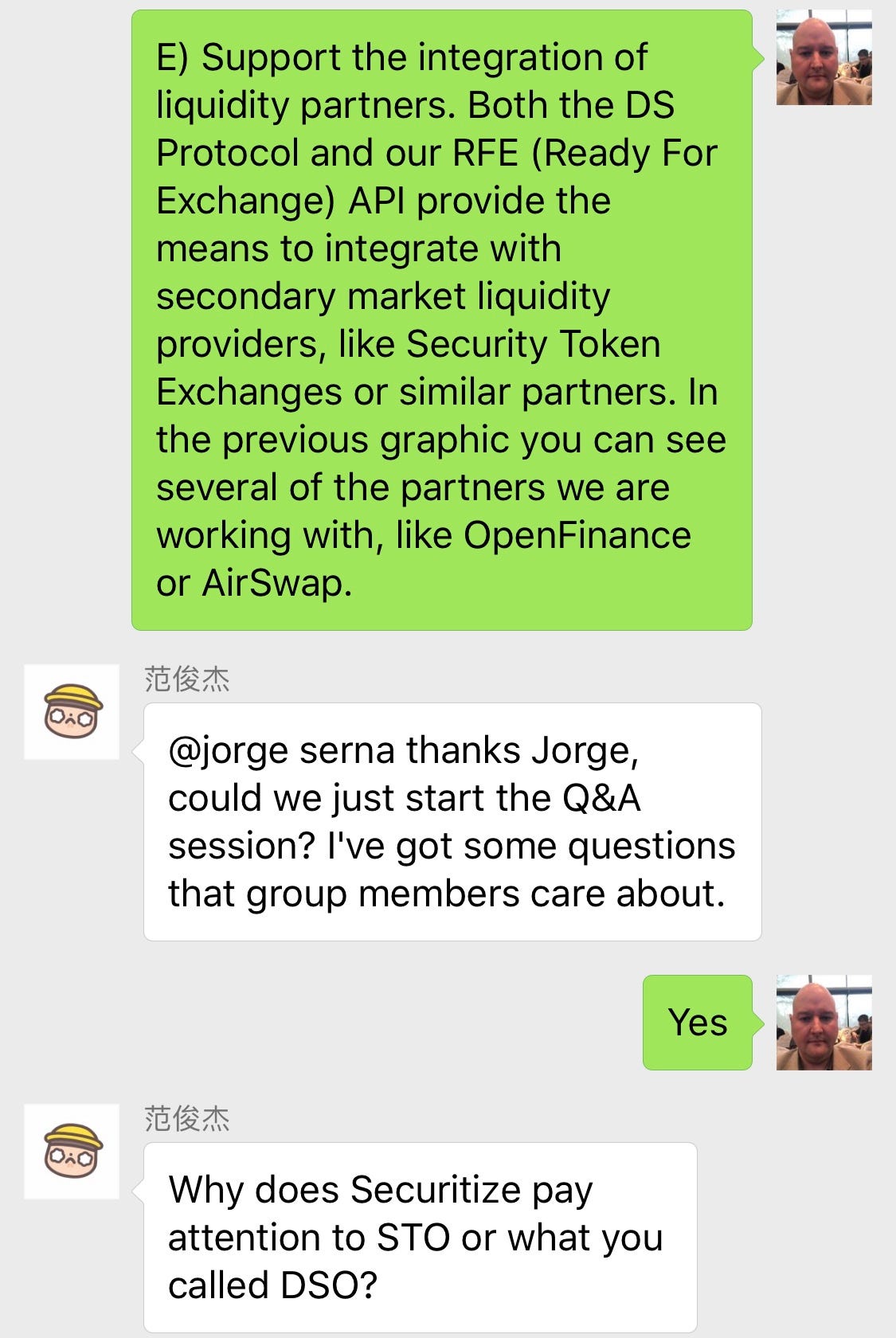This screenshot has height=1338, width=896.
Task: Tap the avatar next to the Yes reply
Action: [x=824, y=1022]
